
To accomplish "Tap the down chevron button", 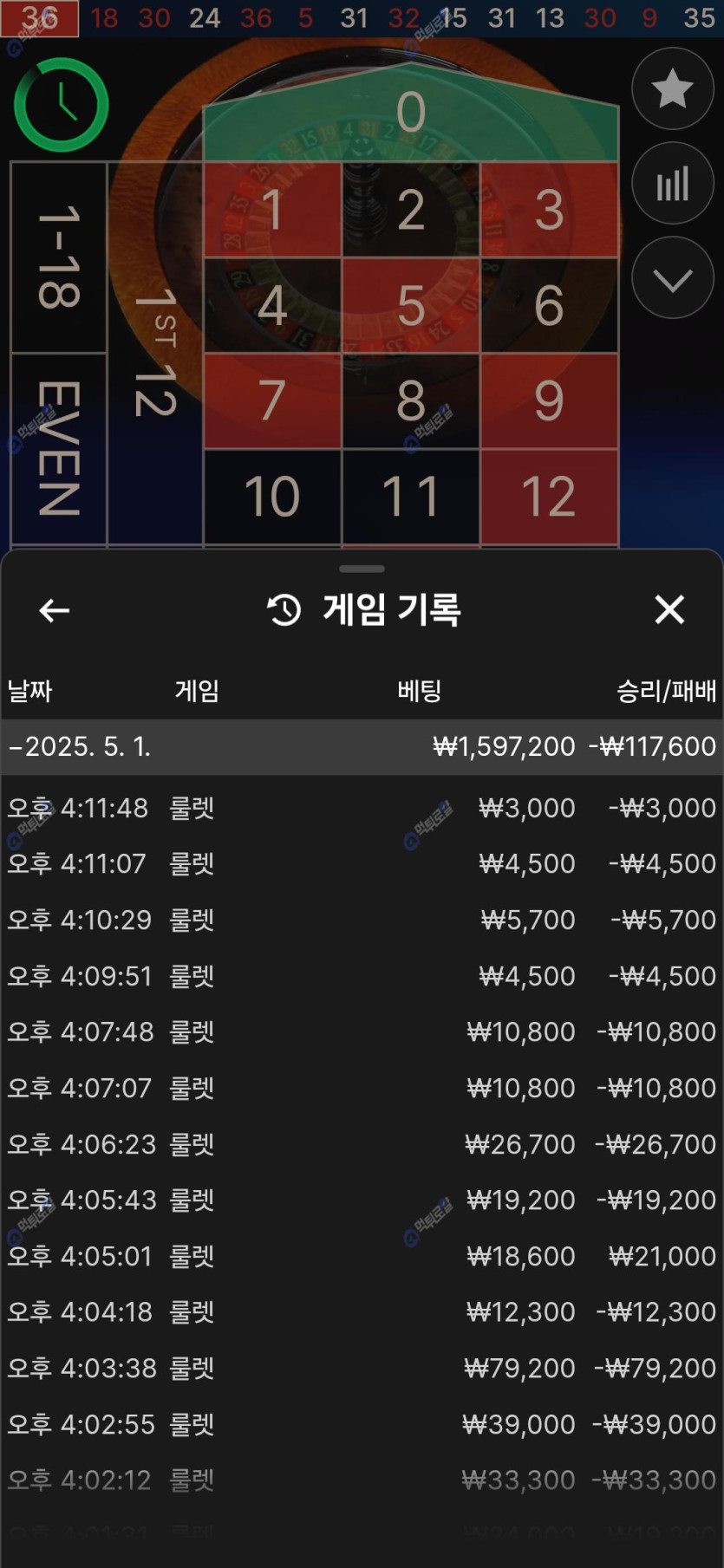I will 673,278.
